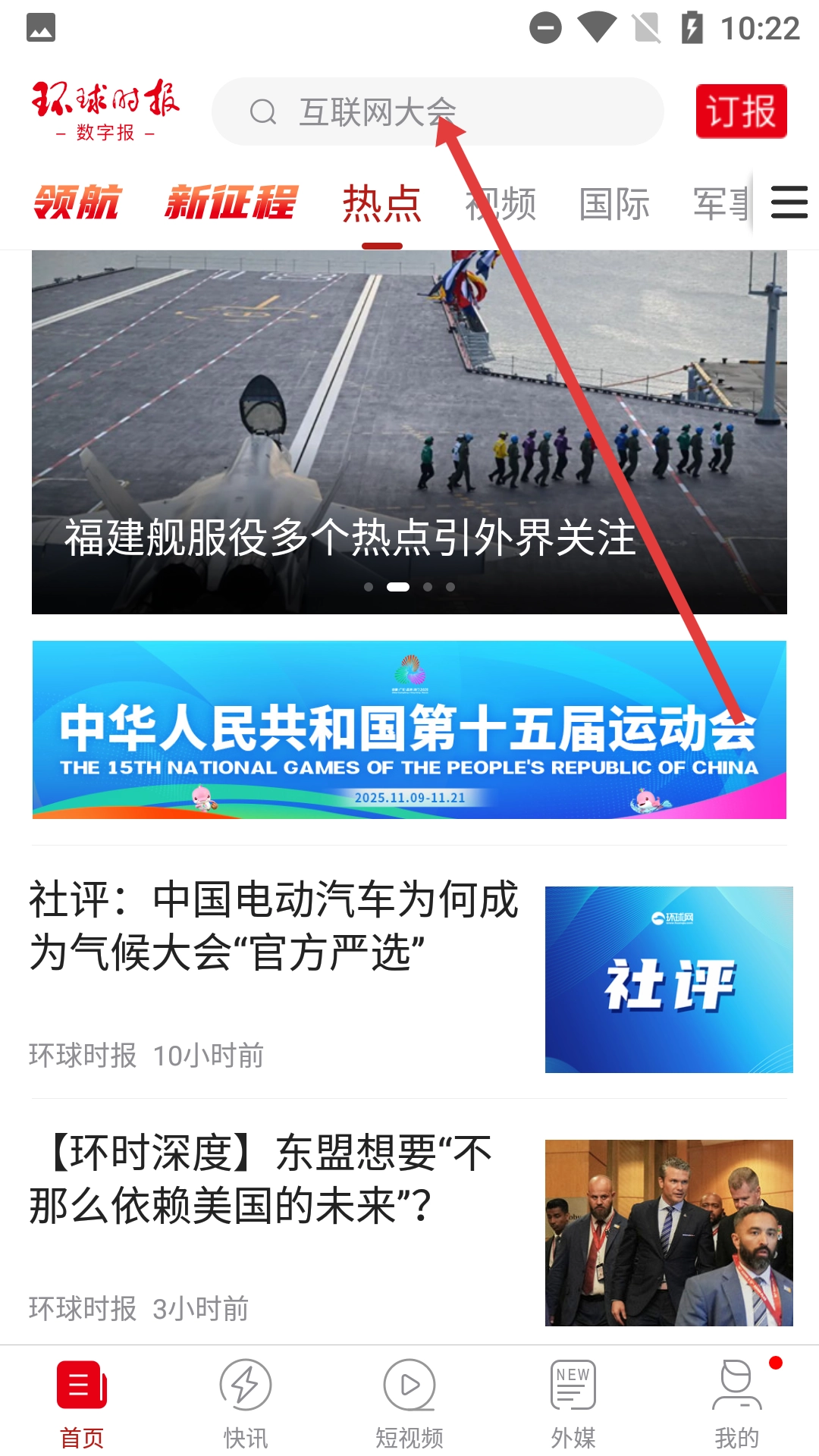Go to the 短视频 section

(x=409, y=1404)
